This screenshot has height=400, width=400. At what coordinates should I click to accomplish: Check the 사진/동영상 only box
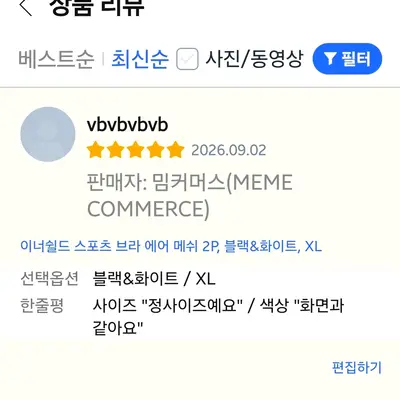click(x=187, y=59)
